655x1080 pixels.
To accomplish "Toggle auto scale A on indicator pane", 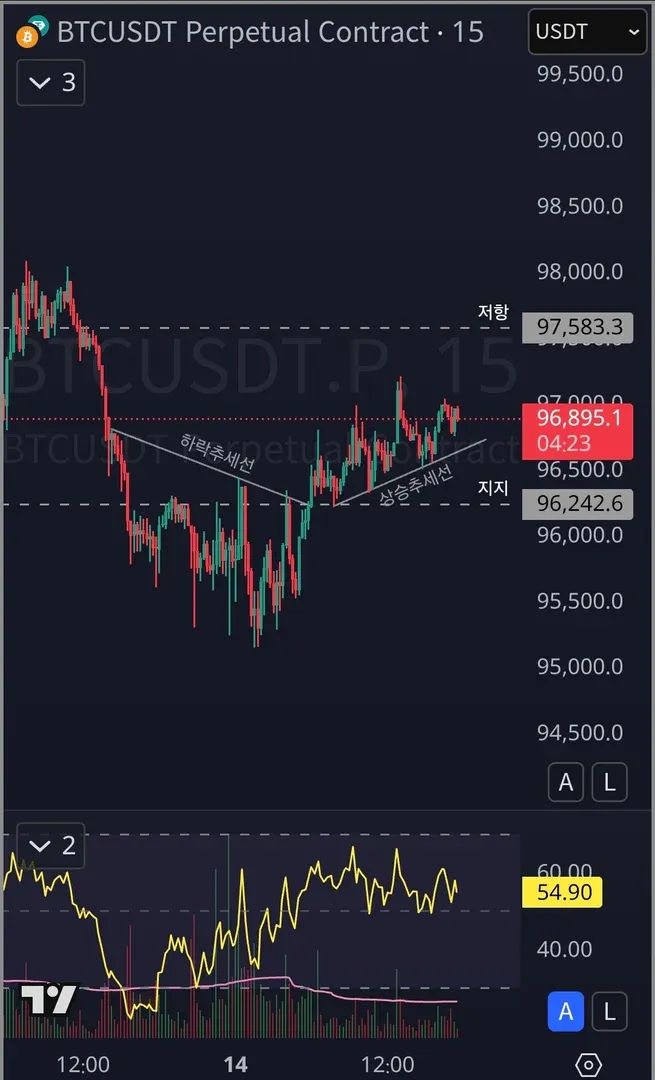I will coord(566,1012).
